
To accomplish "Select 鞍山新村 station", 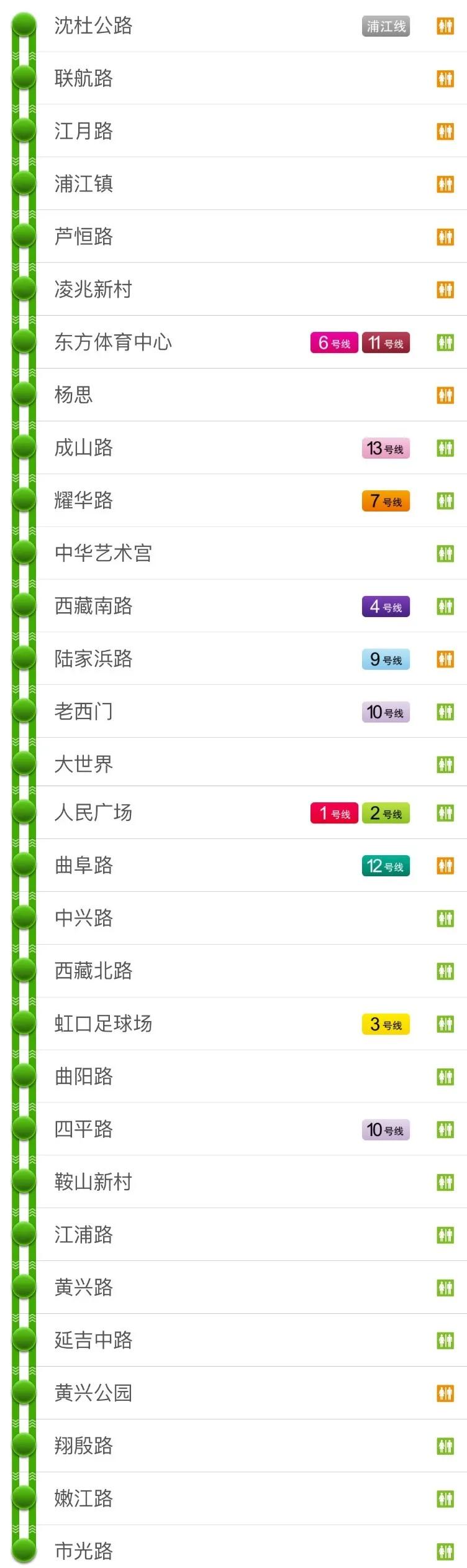I will (93, 1181).
